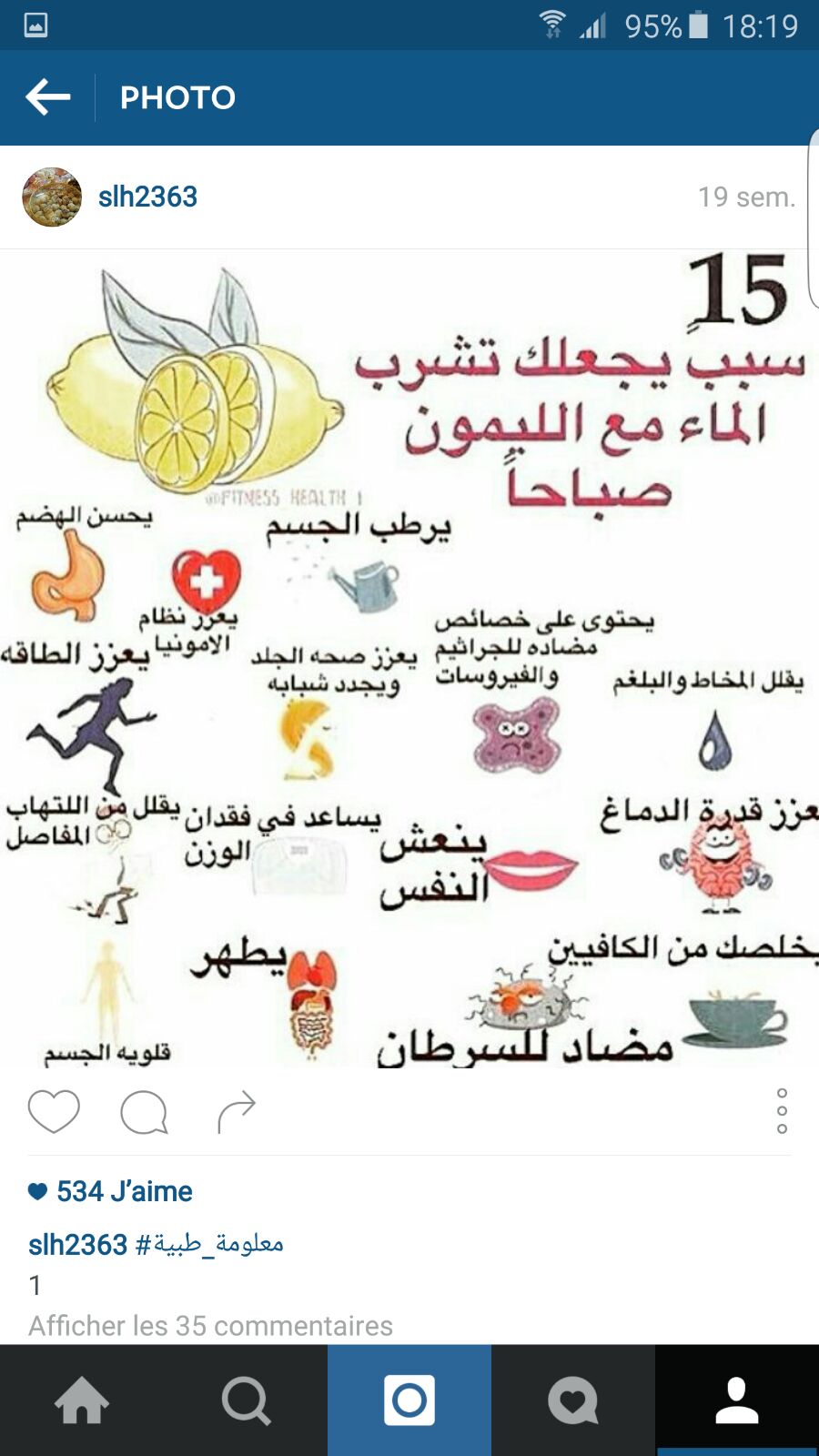The image size is (819, 1456).
Task: Open the camera tab
Action: [409, 1400]
